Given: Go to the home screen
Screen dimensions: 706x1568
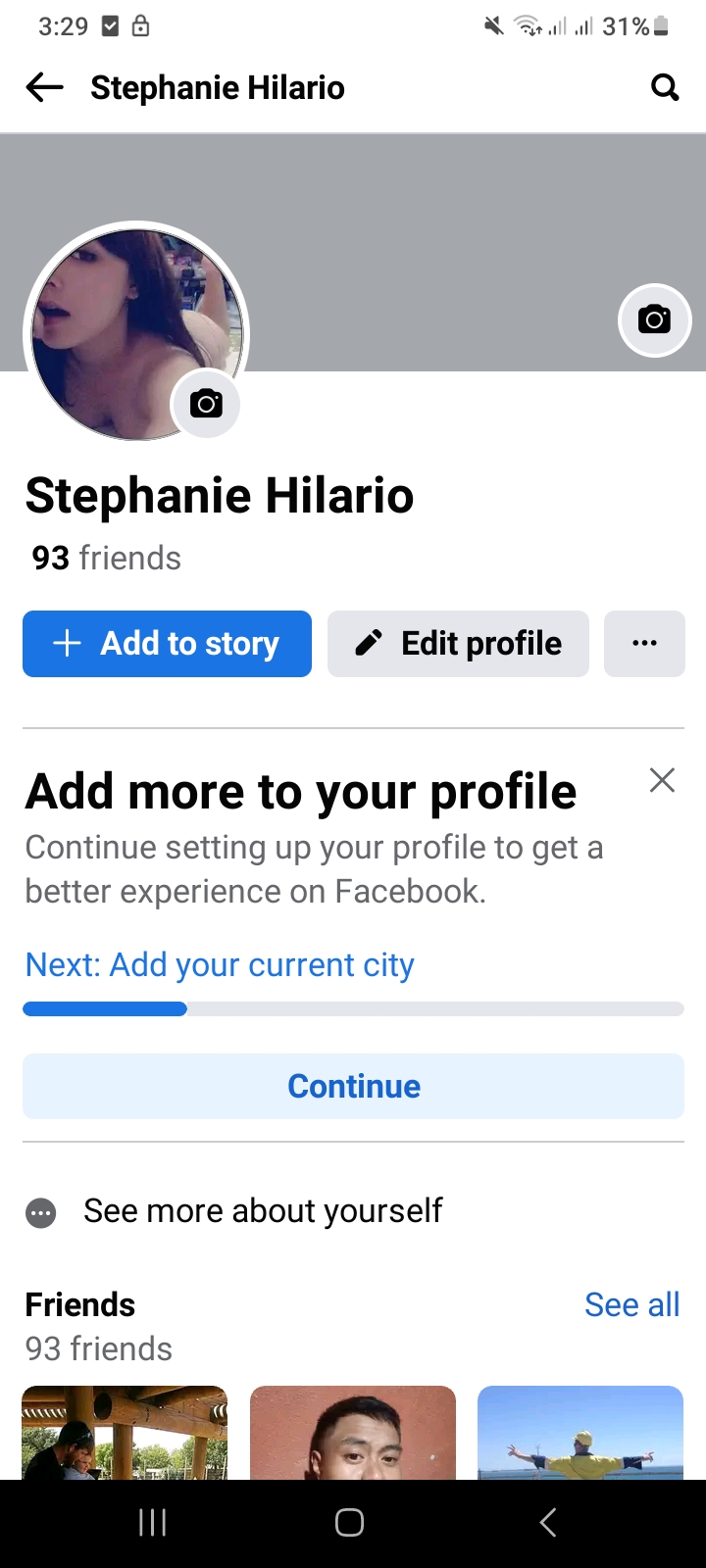Looking at the screenshot, I should click(350, 1522).
